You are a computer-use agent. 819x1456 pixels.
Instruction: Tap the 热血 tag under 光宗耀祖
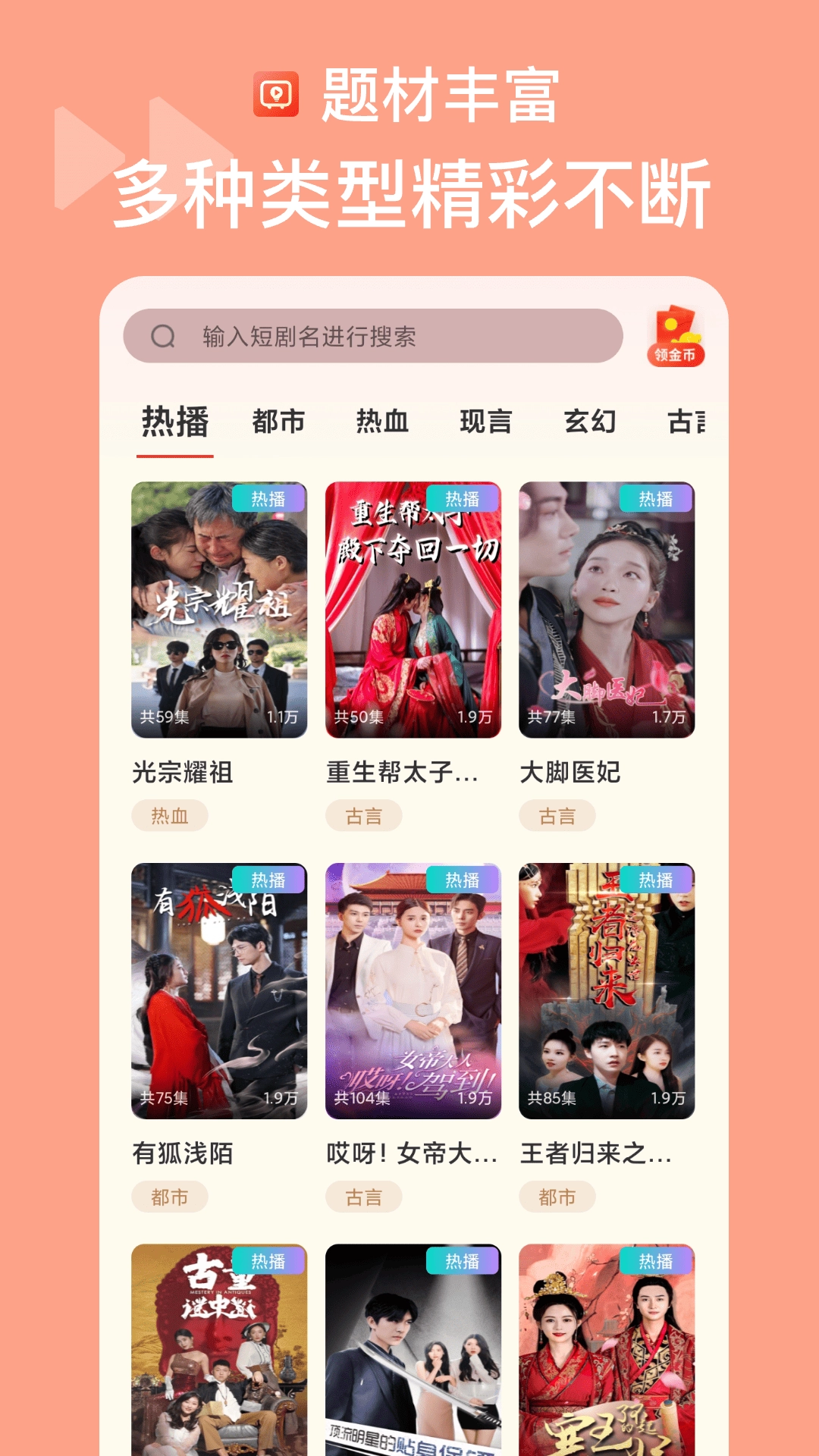[171, 815]
